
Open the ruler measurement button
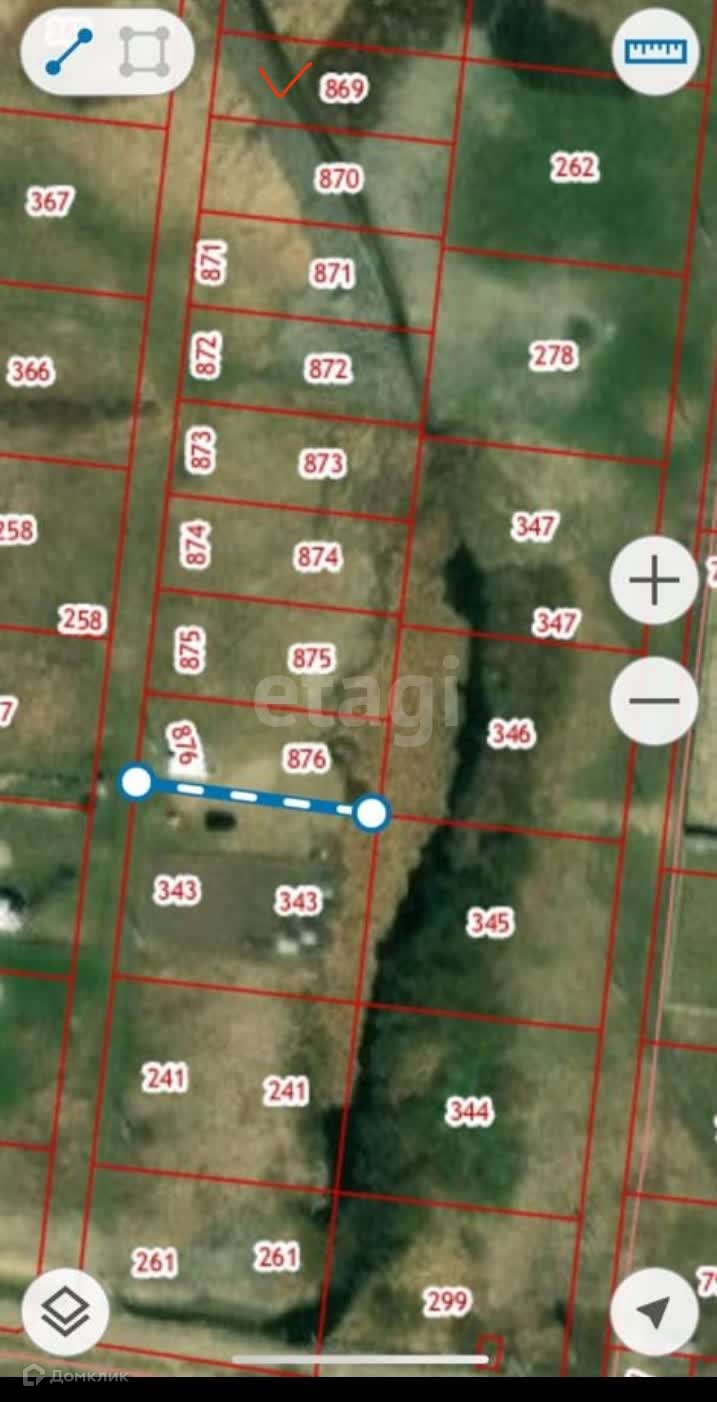655,52
